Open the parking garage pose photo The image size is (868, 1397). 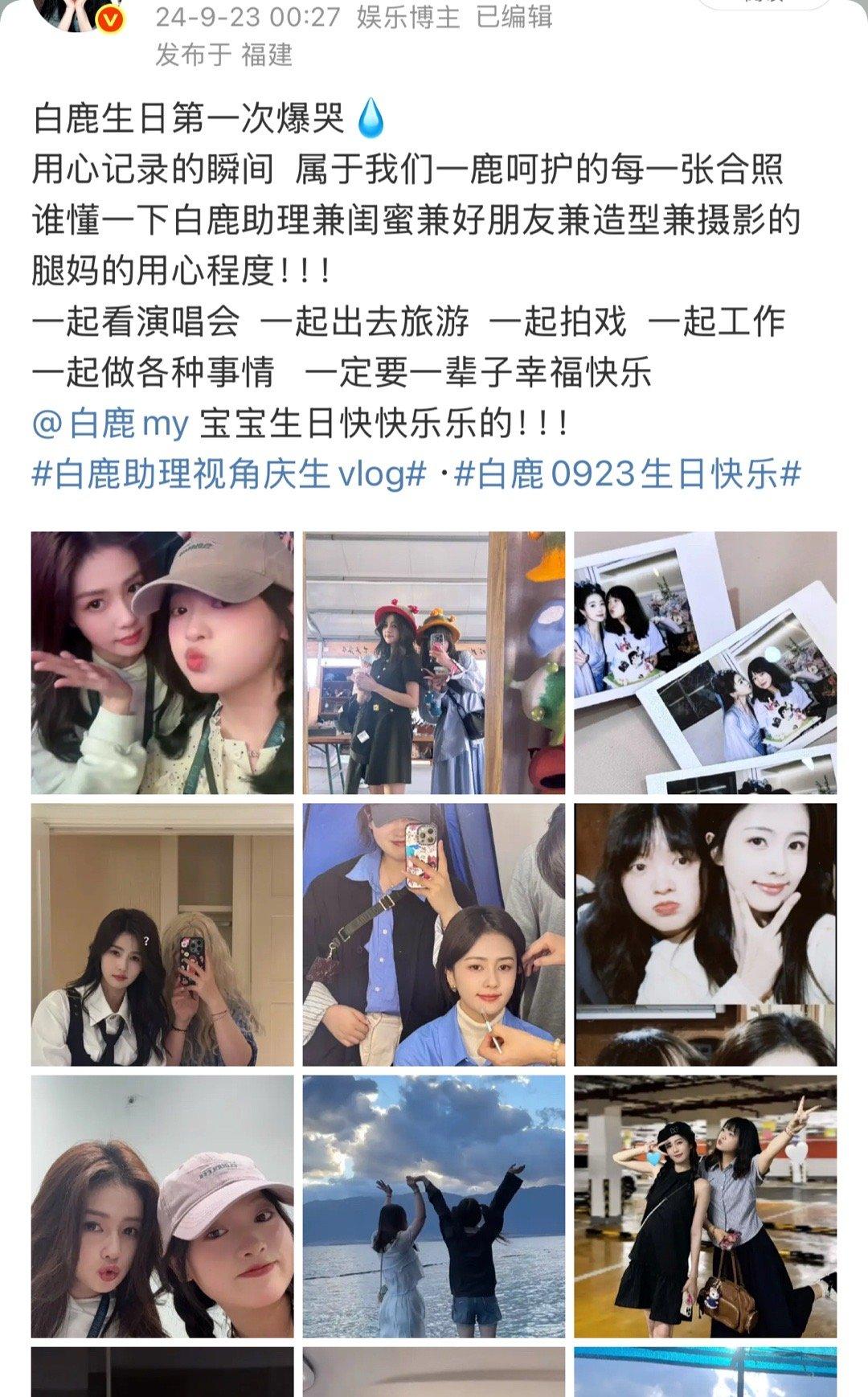click(705, 1206)
